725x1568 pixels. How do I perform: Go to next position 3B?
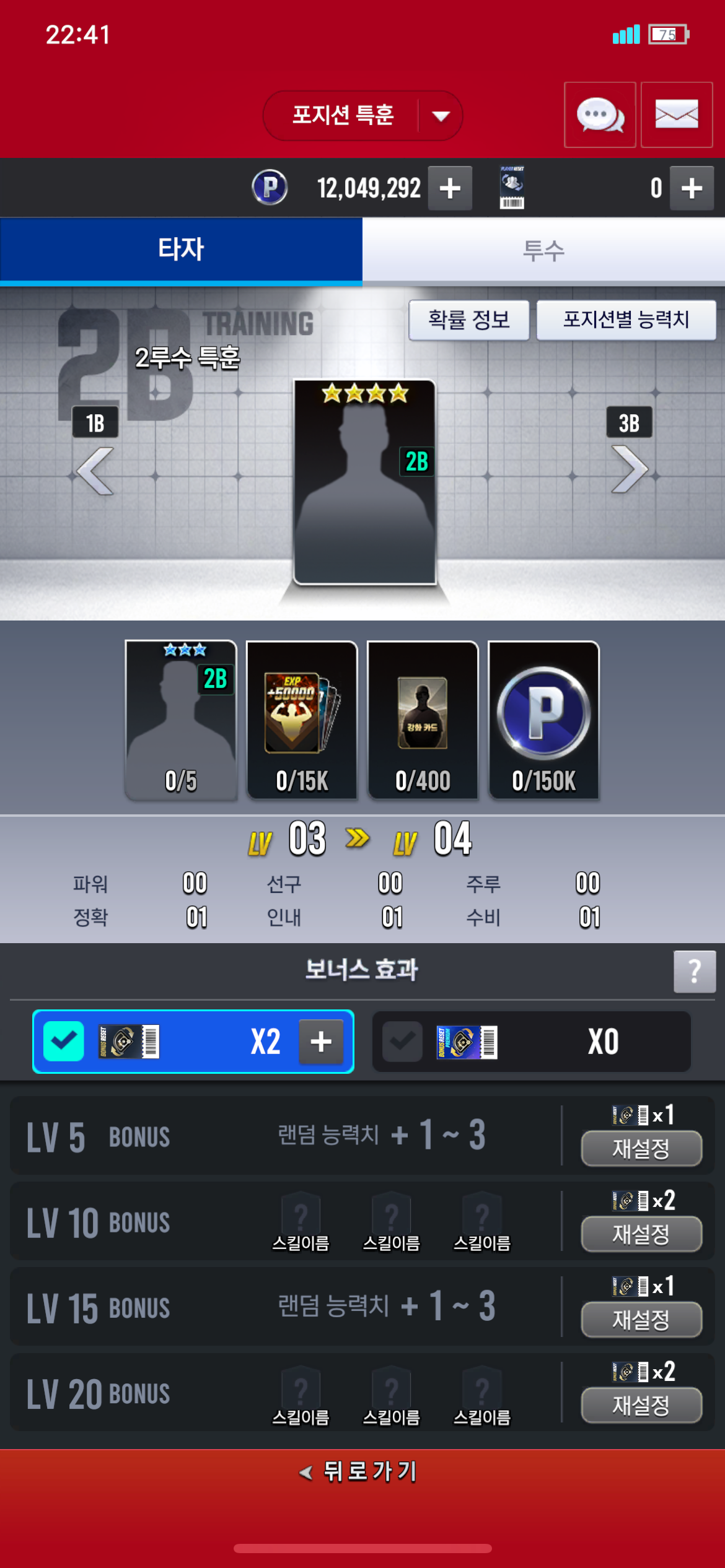point(630,451)
